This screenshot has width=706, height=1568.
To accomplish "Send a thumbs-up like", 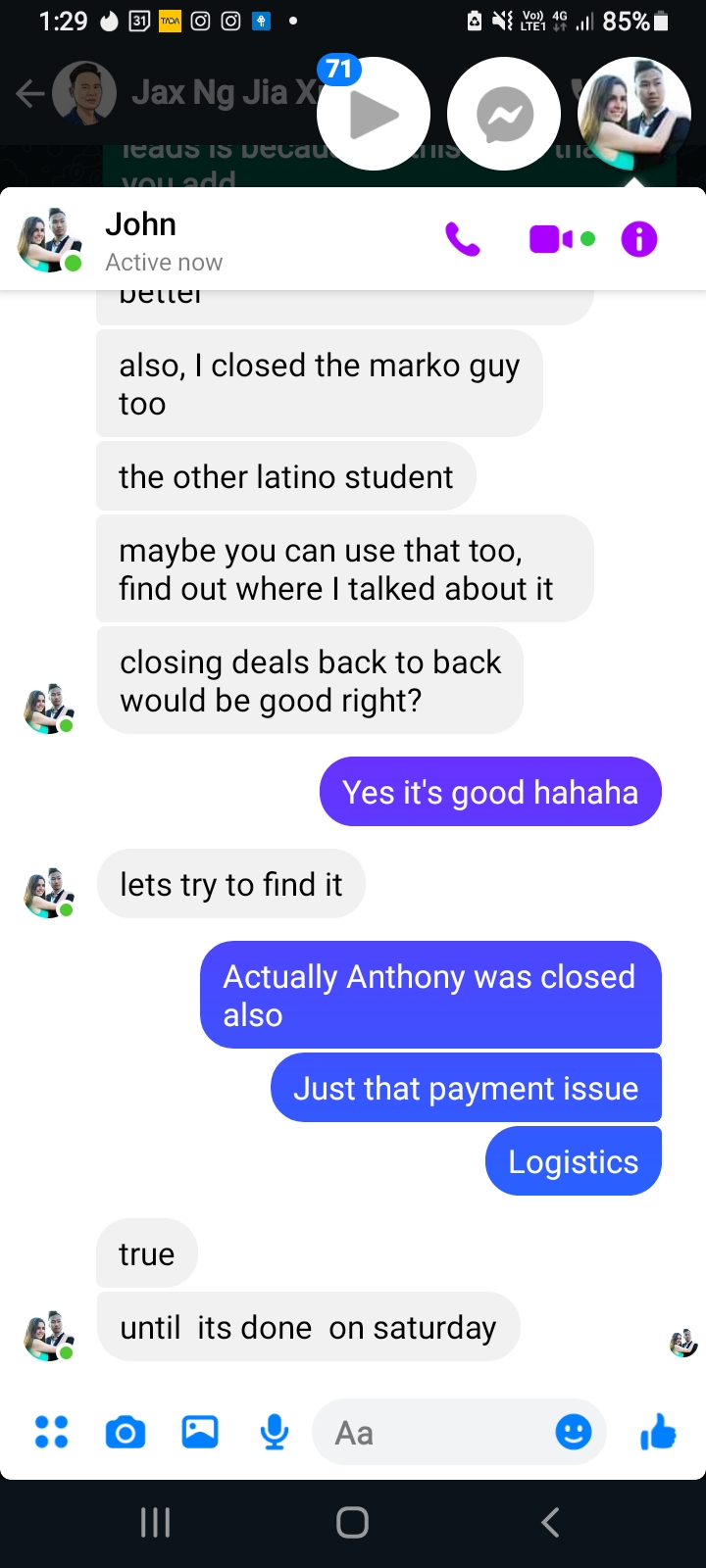I will point(658,1432).
